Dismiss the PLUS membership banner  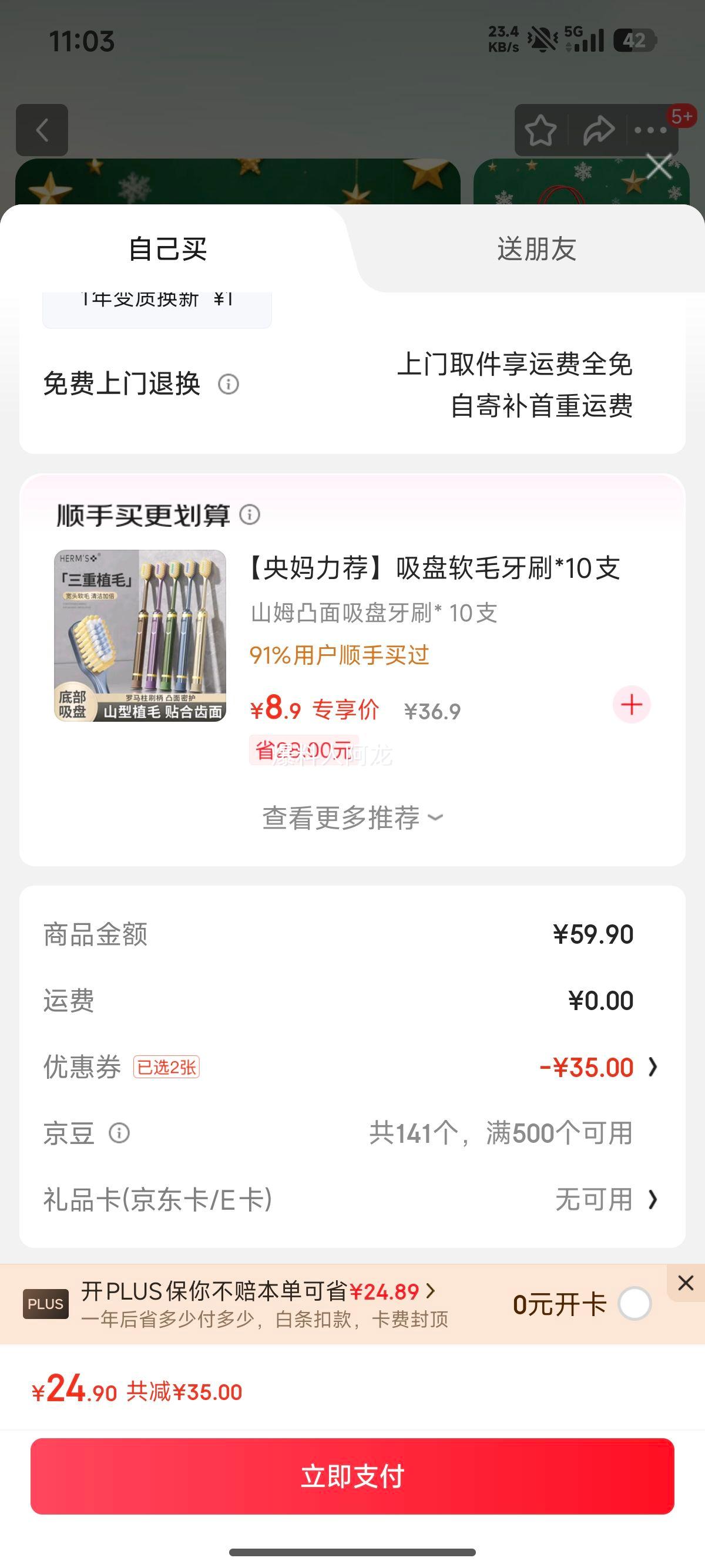click(686, 1283)
